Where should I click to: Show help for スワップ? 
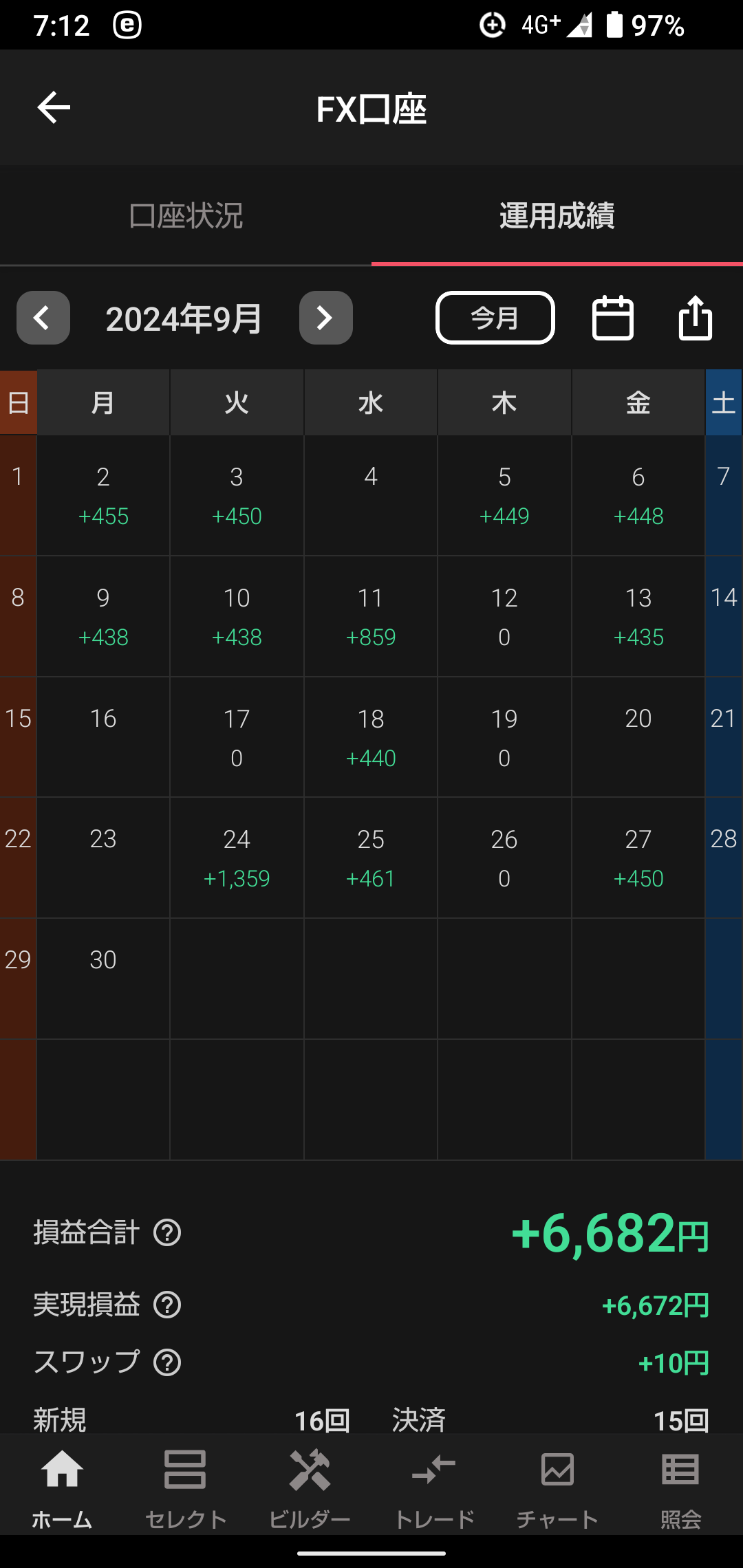(167, 1362)
